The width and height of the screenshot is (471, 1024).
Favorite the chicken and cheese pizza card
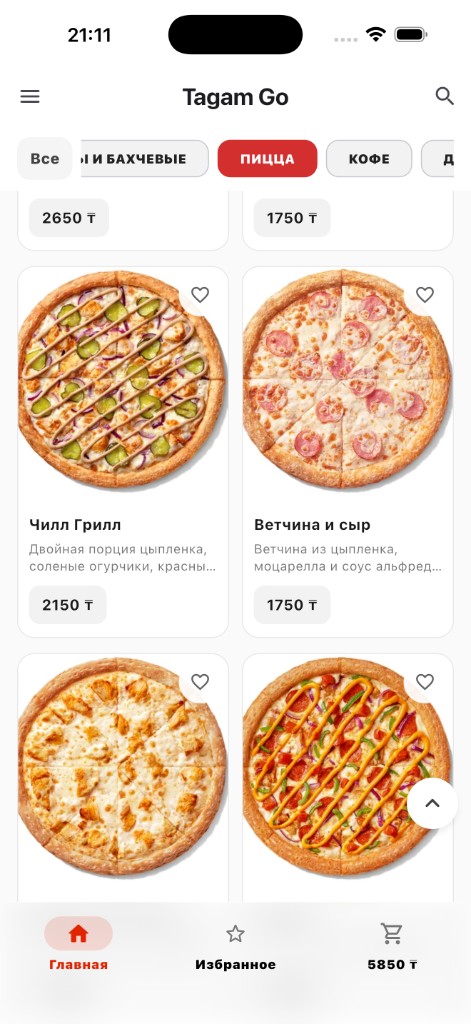(x=200, y=682)
